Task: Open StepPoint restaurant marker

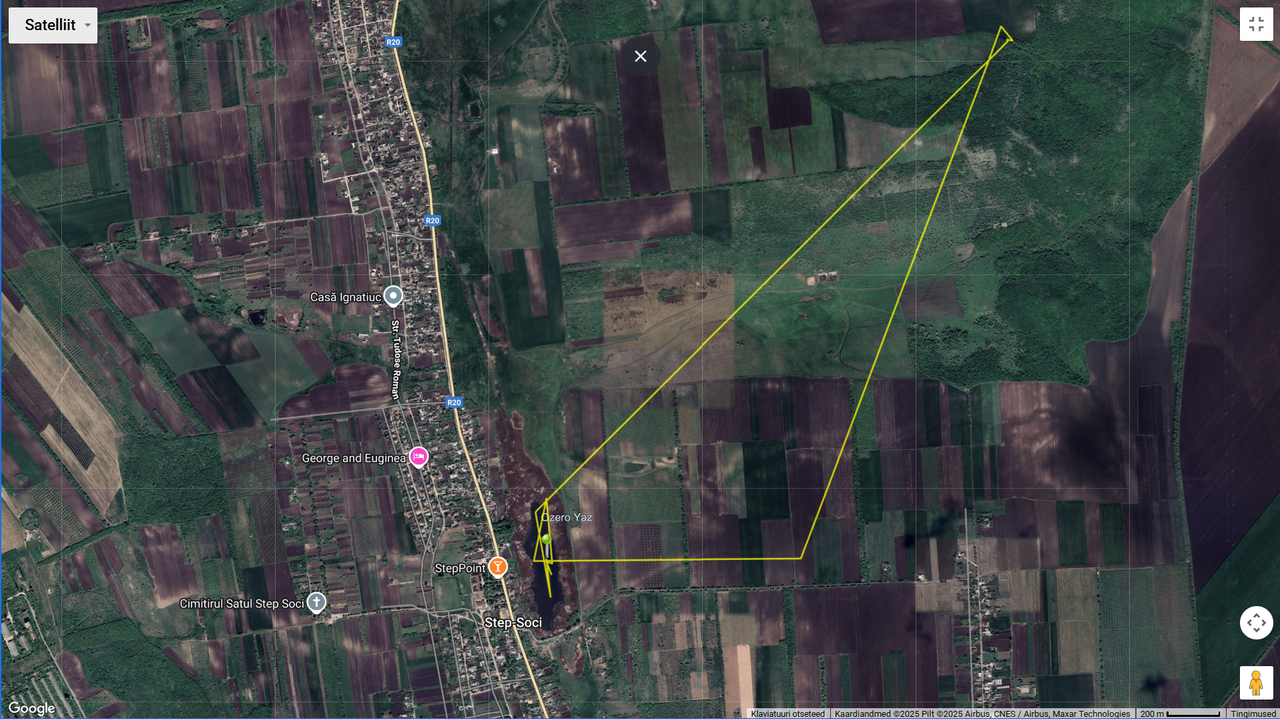Action: [498, 567]
